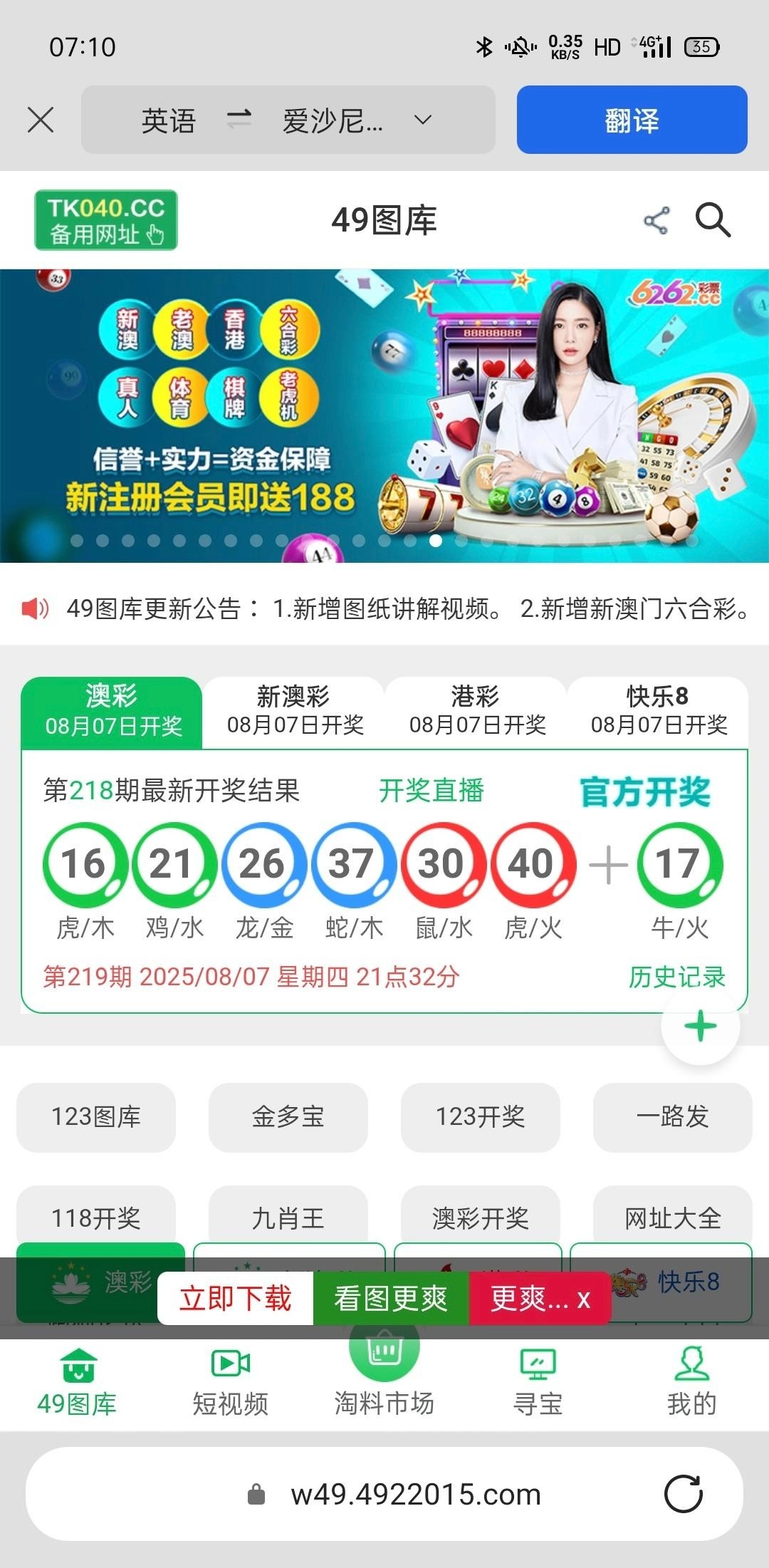The height and width of the screenshot is (1568, 769).
Task: Go to 网址大全 site directory
Action: [x=672, y=1218]
